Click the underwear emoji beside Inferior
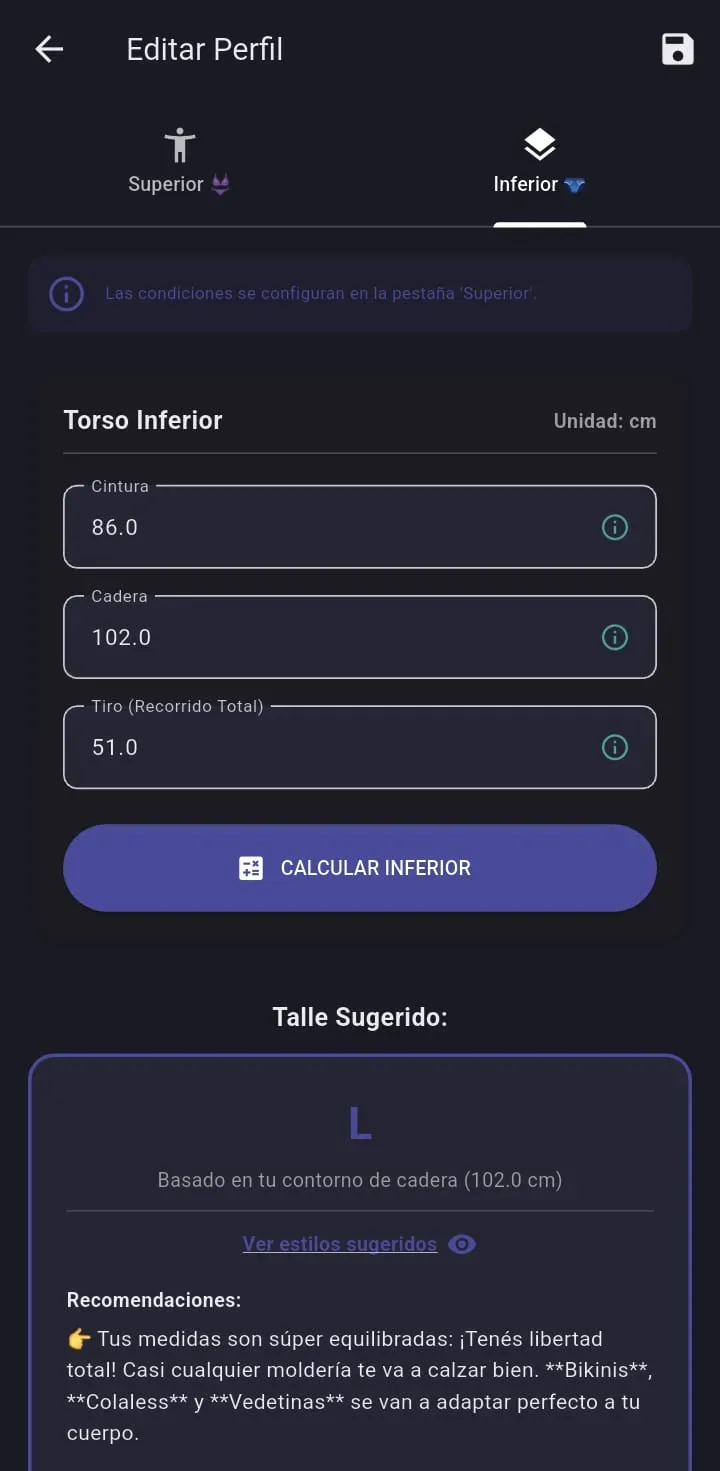The image size is (720, 1471). [575, 184]
